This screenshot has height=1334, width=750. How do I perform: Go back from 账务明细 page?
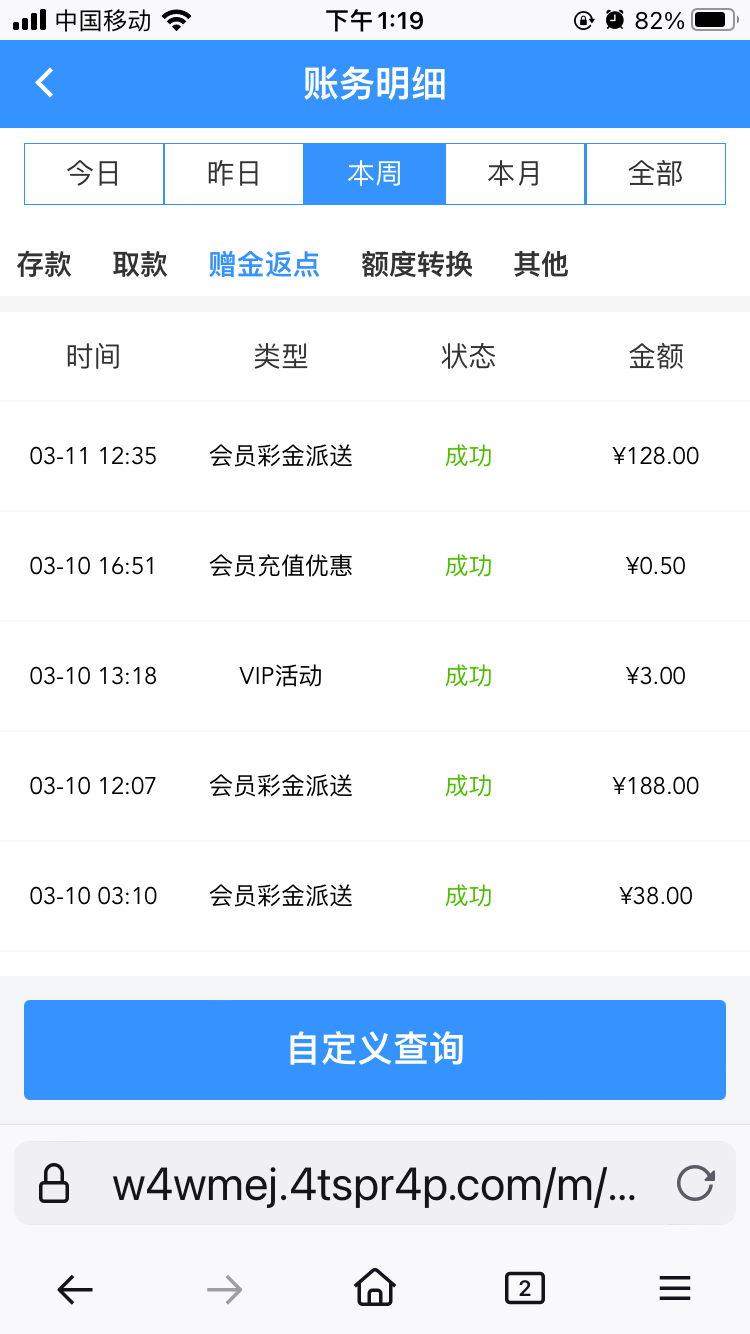pos(44,83)
